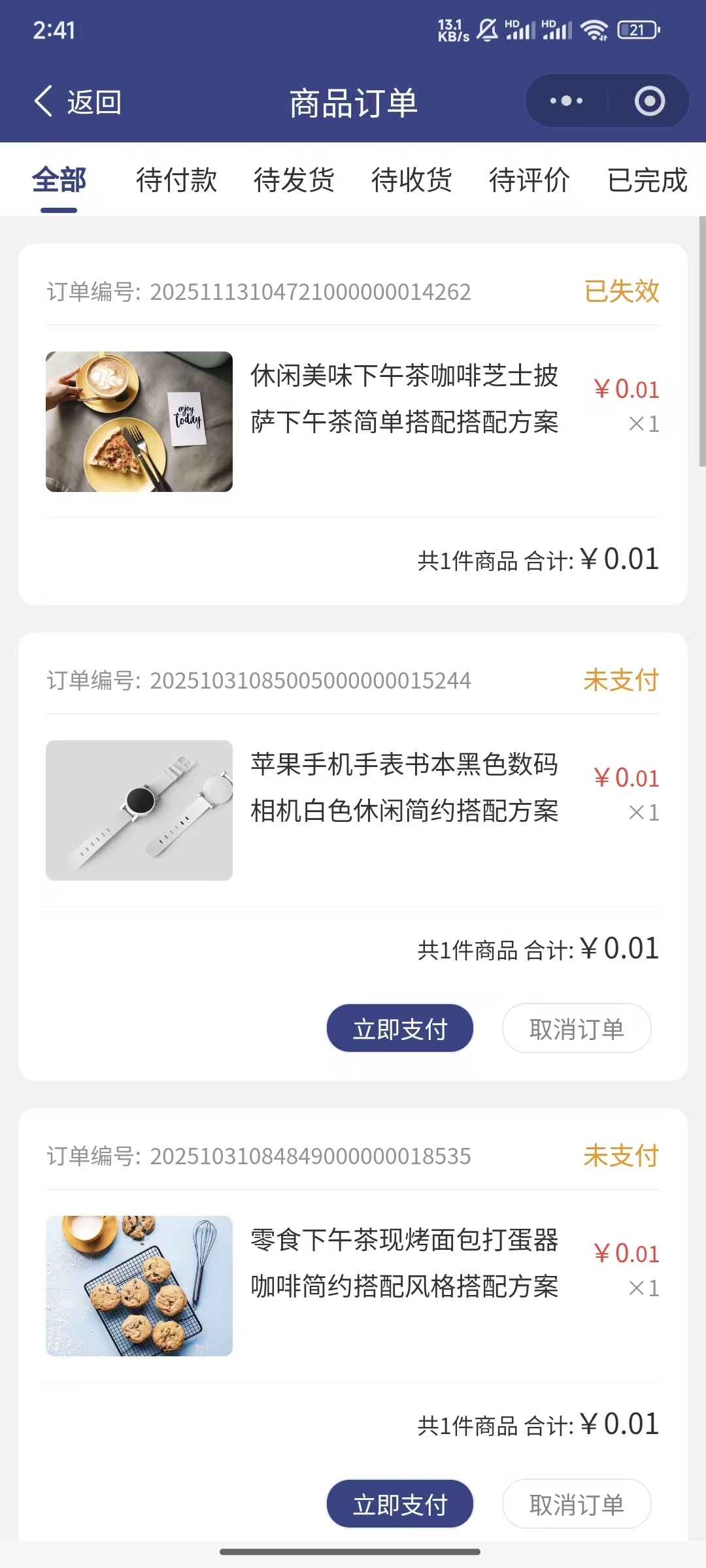Switch to the 待付款 tab

176,180
